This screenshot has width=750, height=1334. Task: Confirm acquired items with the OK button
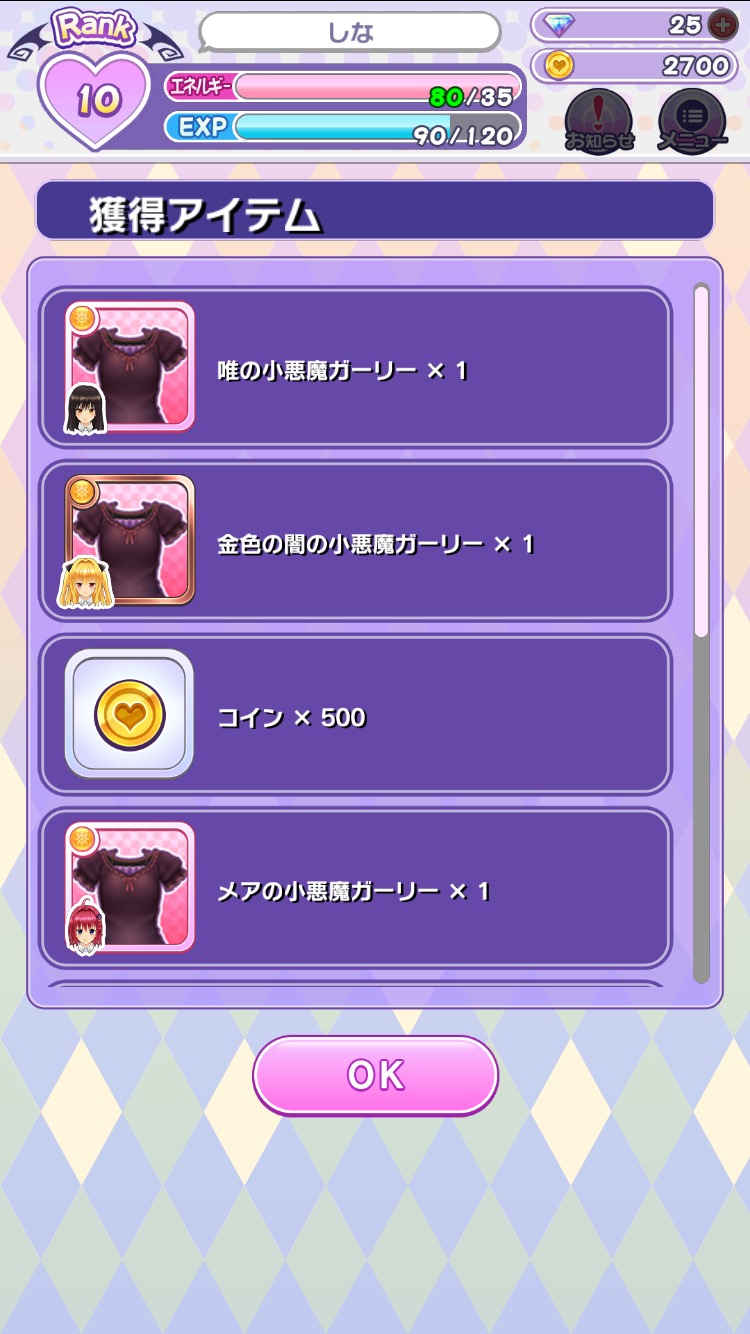click(x=375, y=1075)
